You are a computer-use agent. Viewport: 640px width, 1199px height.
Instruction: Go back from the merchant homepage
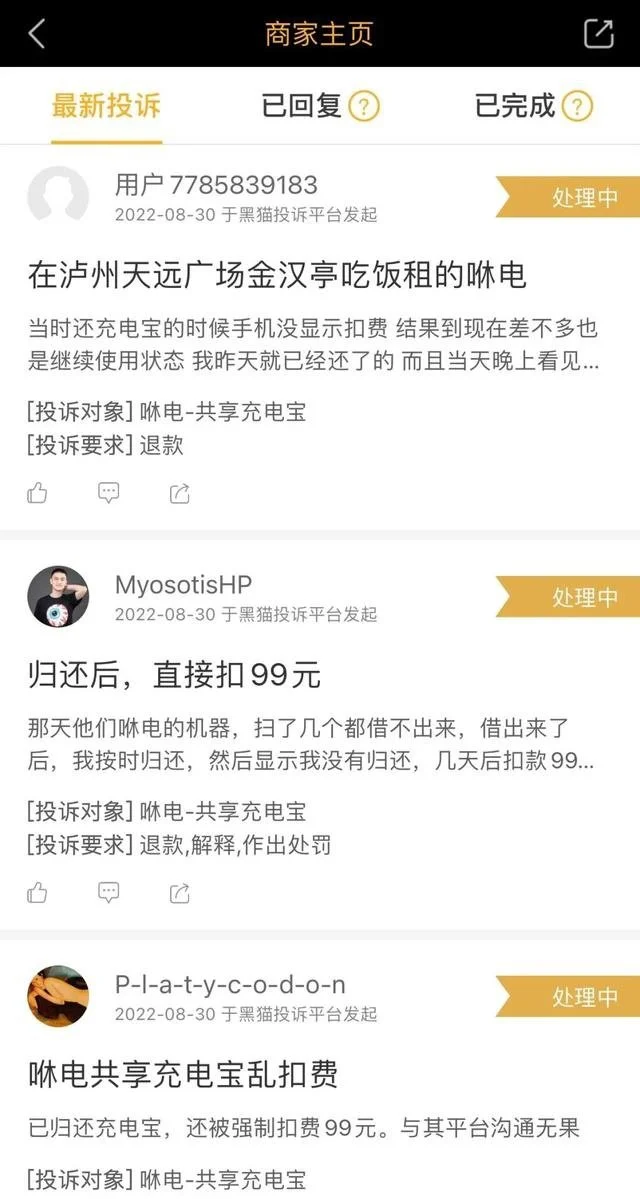tap(36, 33)
